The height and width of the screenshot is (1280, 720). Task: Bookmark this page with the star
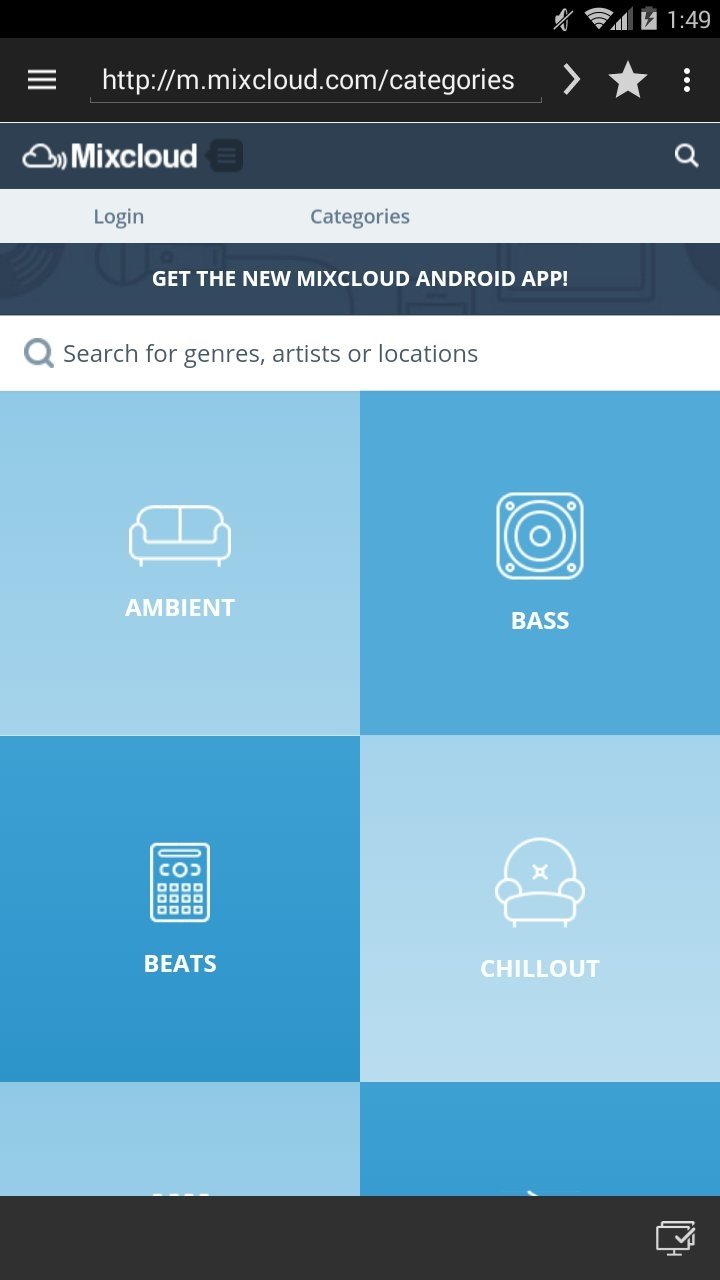(x=628, y=80)
